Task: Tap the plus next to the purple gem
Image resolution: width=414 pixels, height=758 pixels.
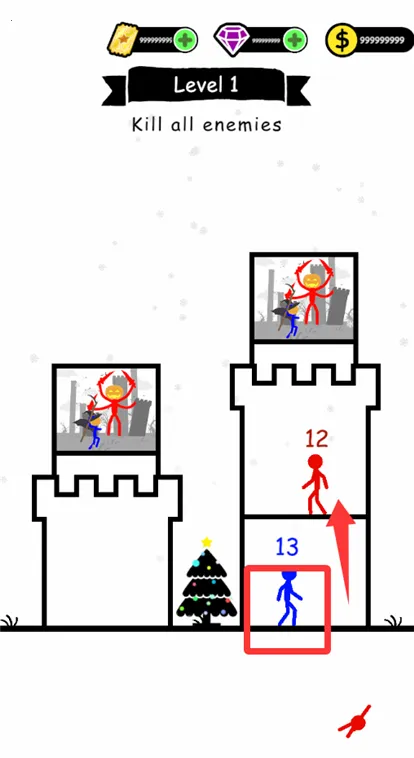Action: (x=295, y=40)
